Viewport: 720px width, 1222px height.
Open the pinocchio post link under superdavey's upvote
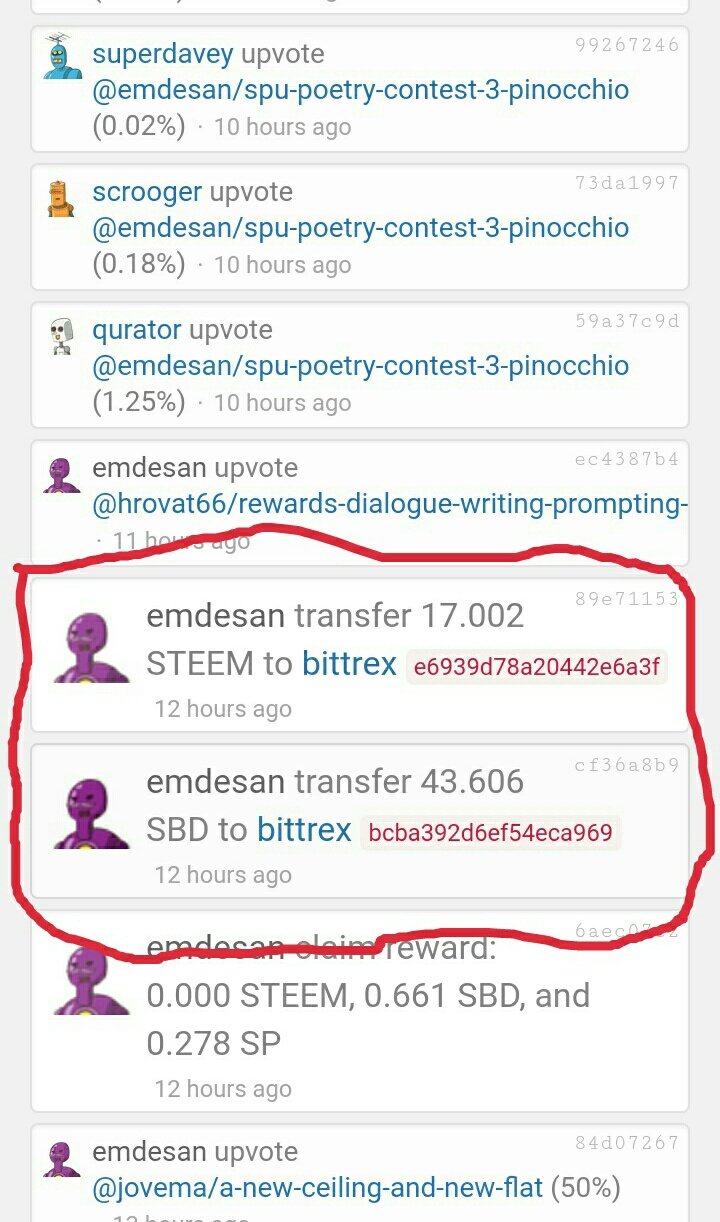[x=361, y=90]
